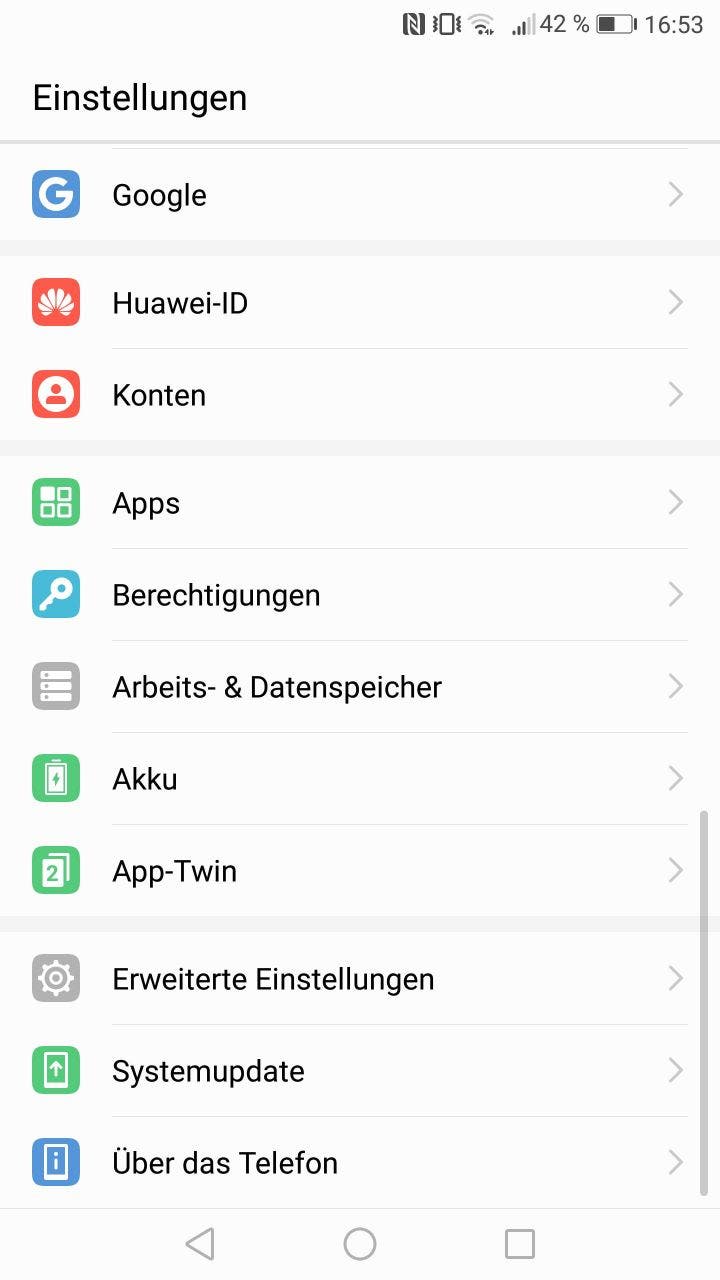The width and height of the screenshot is (720, 1280).
Task: Open Arbeits- & Datenspeicher
Action: tap(360, 687)
